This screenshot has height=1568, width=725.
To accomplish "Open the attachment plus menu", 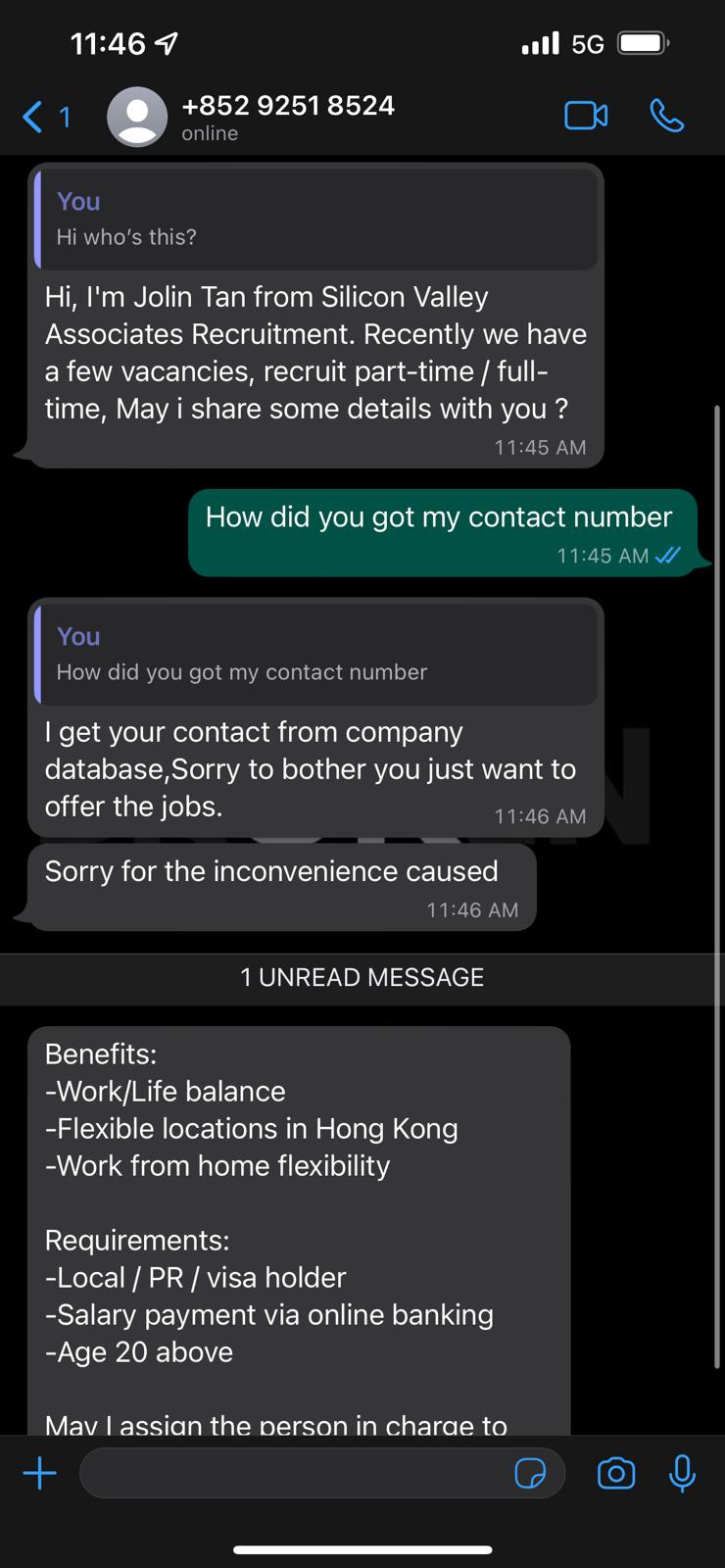I will pyautogui.click(x=40, y=1473).
